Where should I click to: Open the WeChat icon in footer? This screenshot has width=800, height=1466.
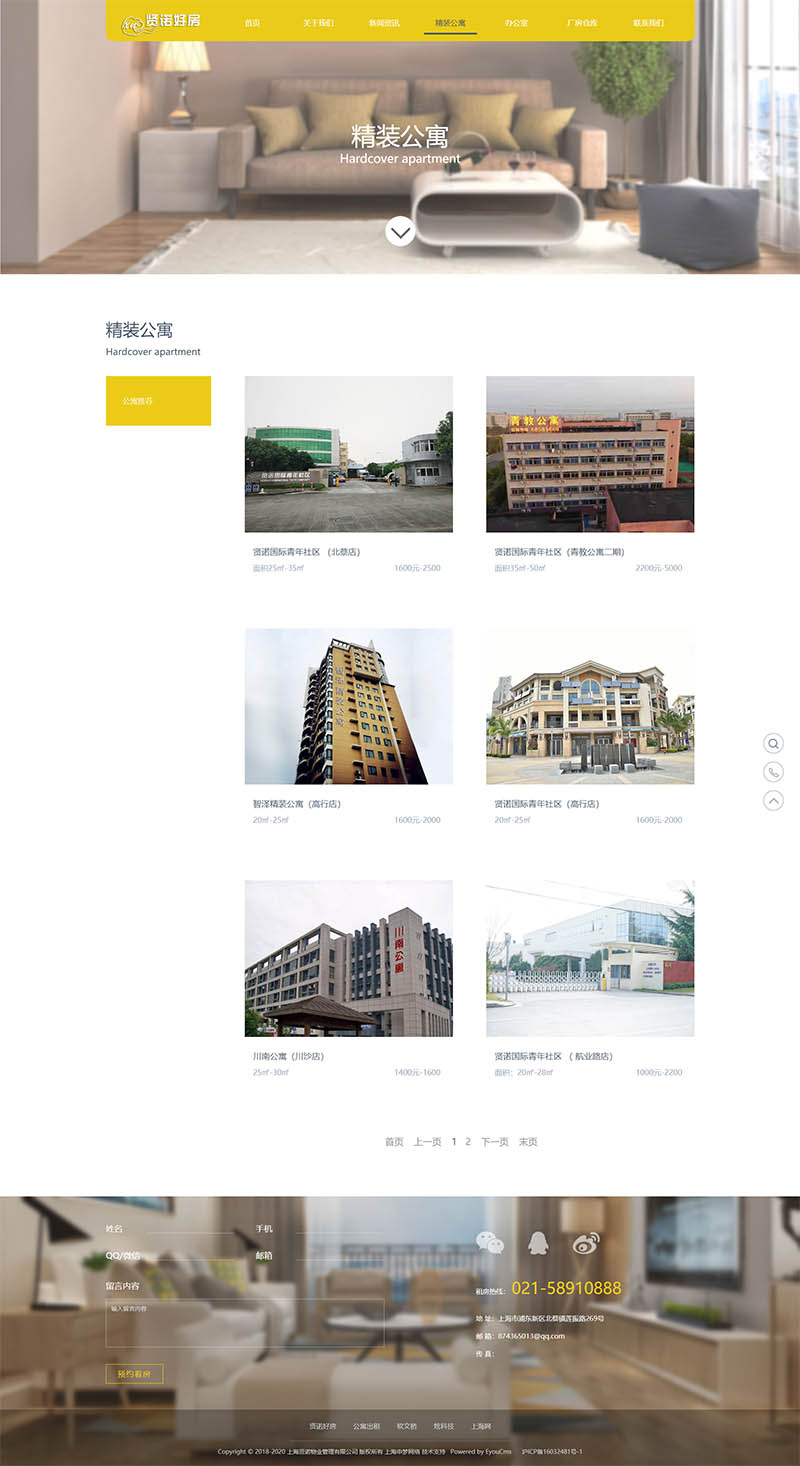[x=490, y=1242]
